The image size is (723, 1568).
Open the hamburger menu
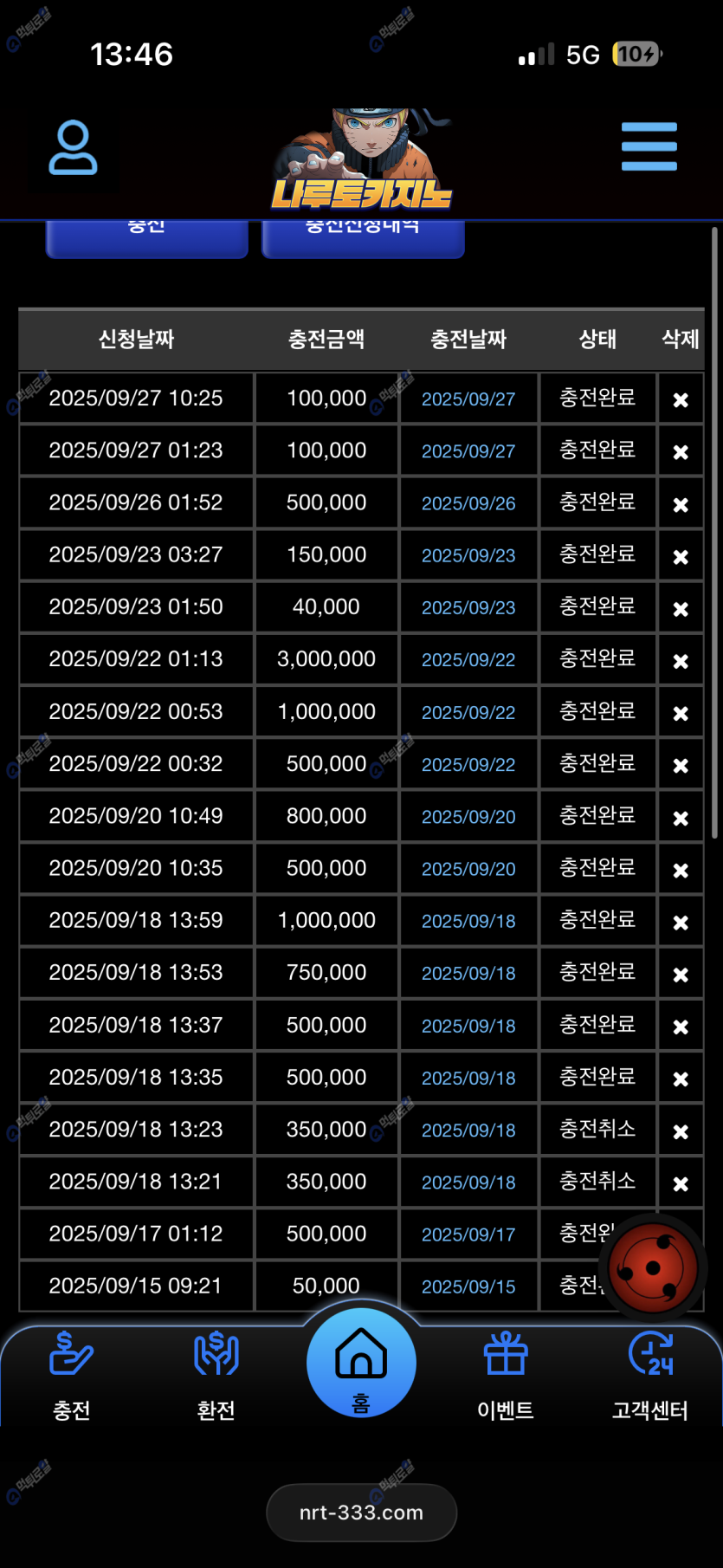pos(649,146)
